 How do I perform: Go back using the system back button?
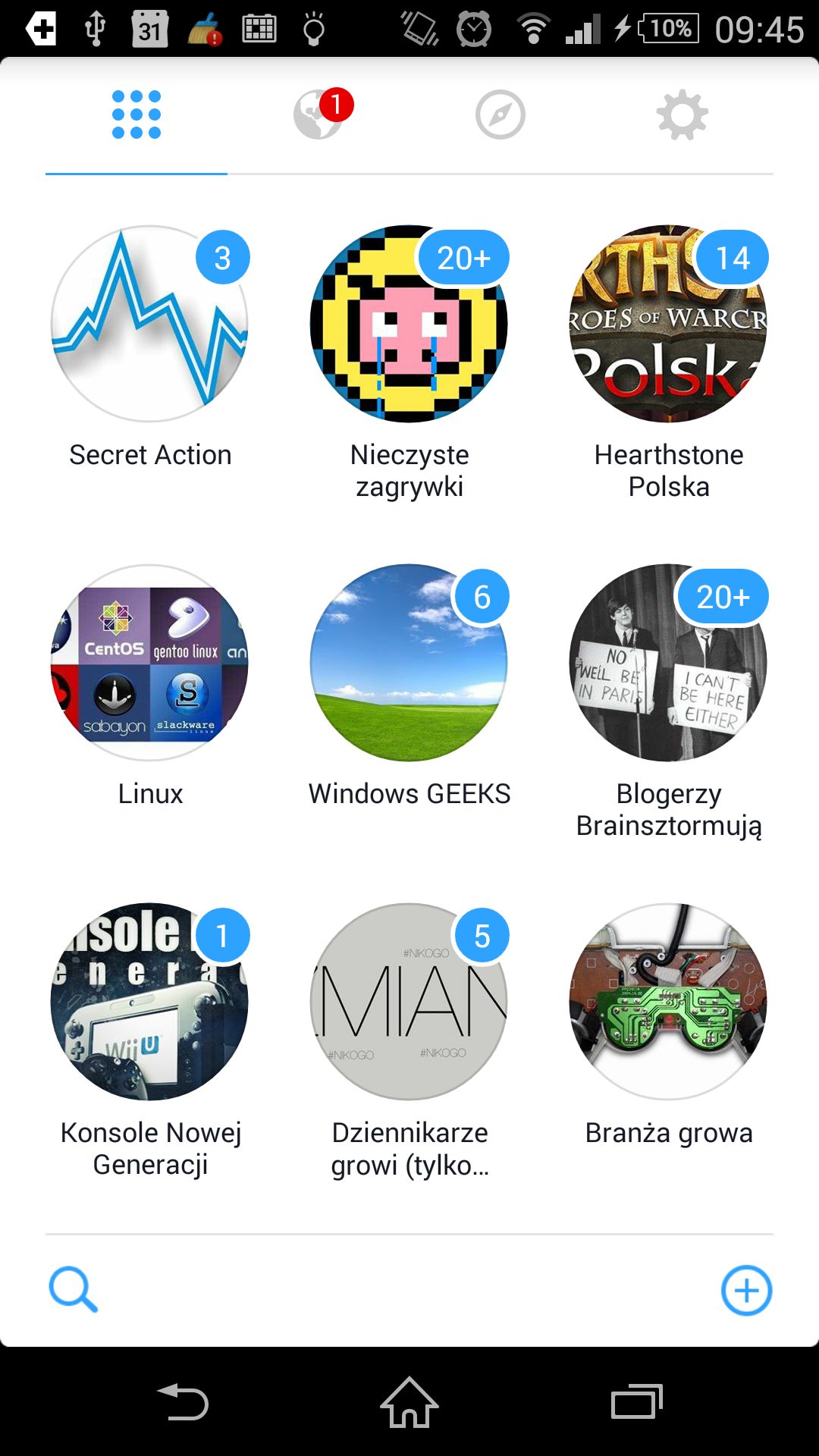(183, 1401)
